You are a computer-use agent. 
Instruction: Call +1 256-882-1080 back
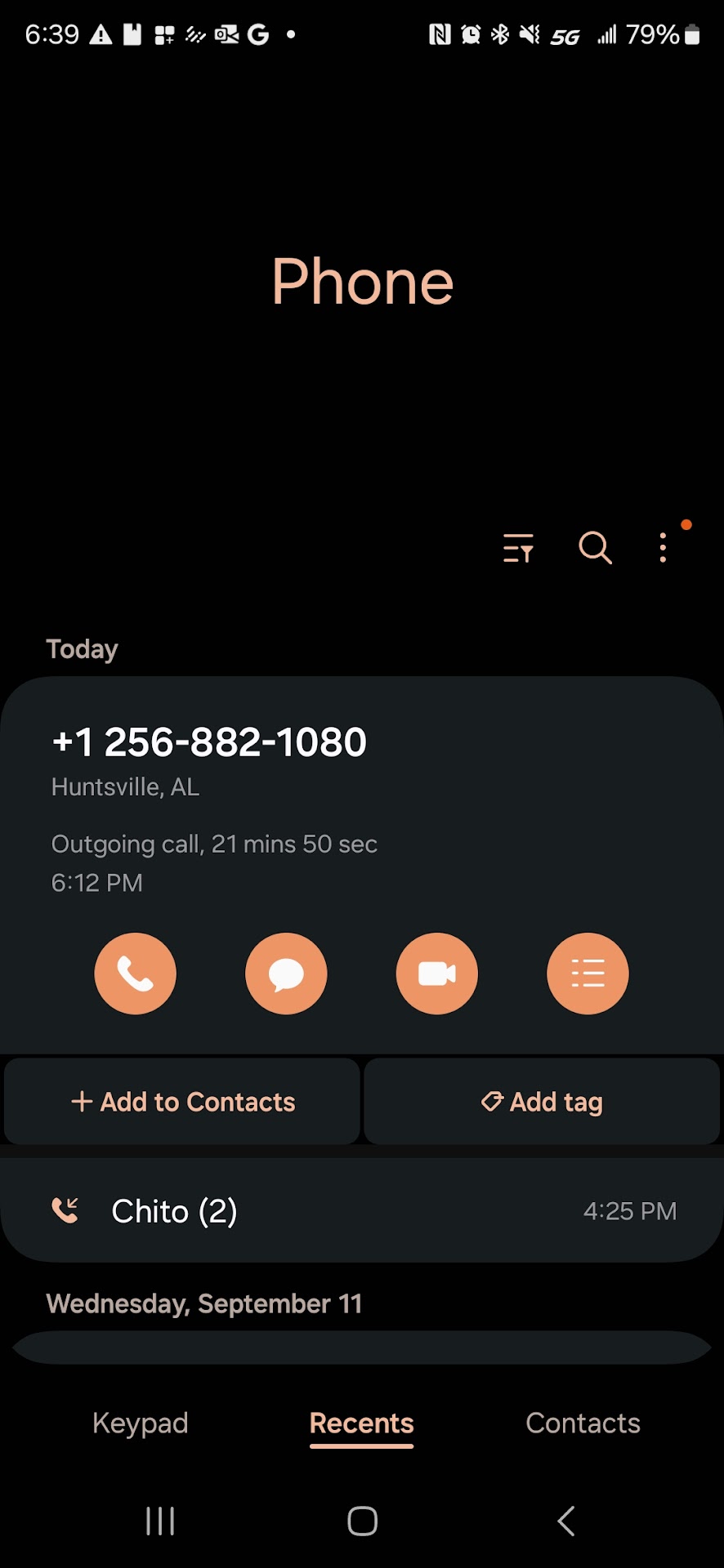pos(136,973)
